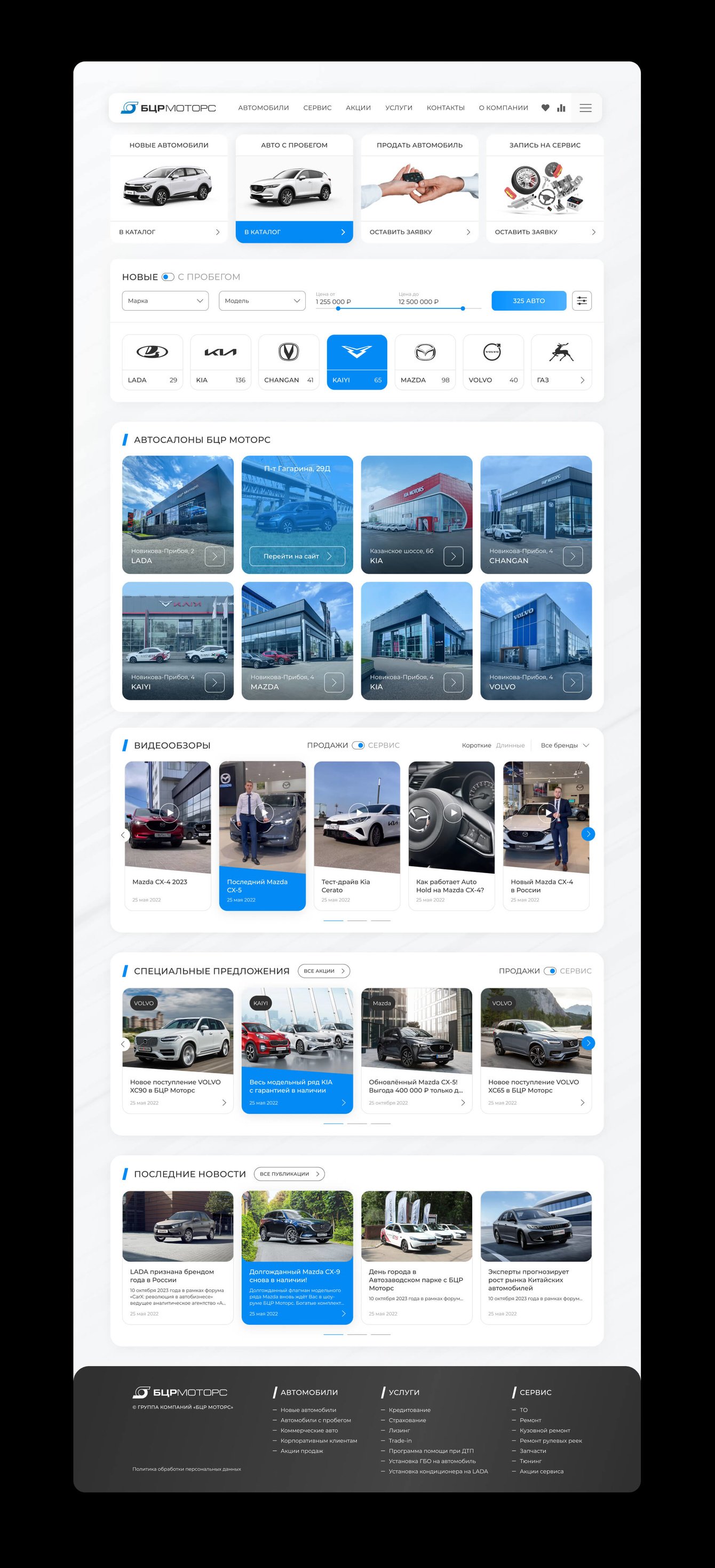Screen dimensions: 715x1568
Task: Go to the Контакты section
Action: [x=445, y=108]
